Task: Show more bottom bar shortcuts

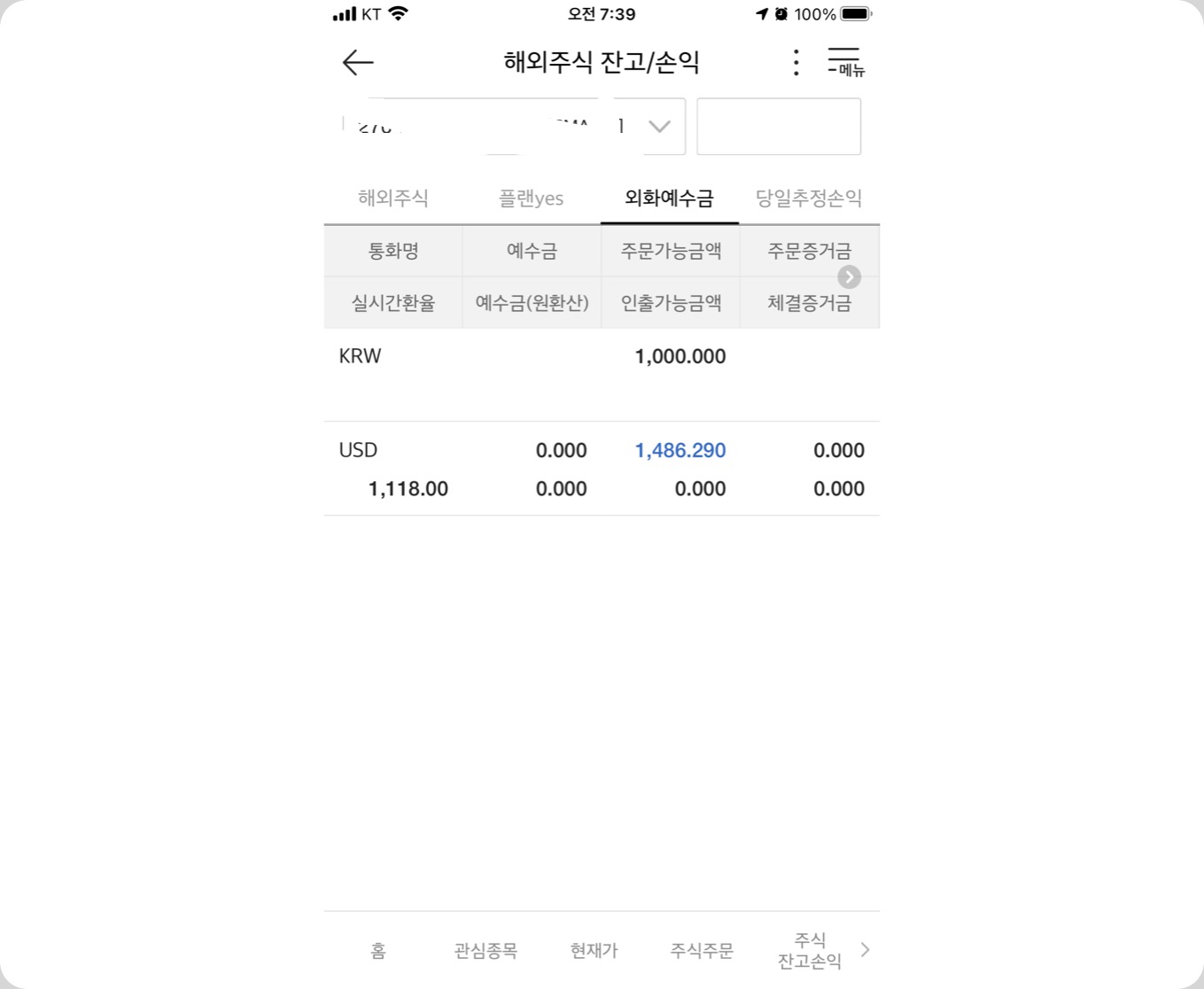Action: coord(866,950)
